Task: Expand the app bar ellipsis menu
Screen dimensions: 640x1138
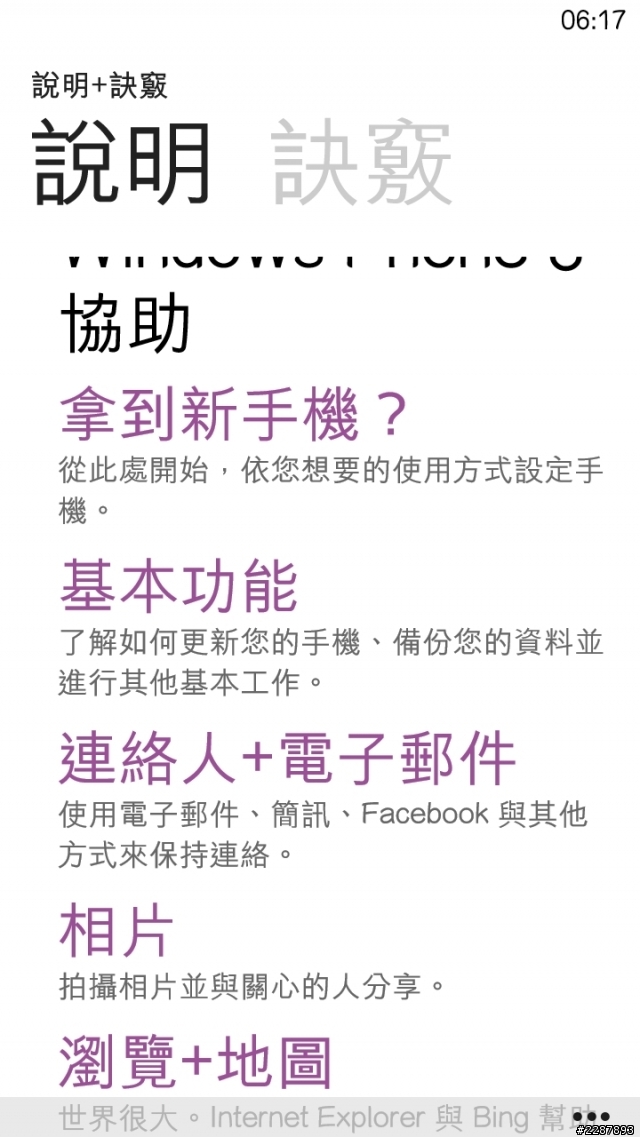Action: 590,1115
